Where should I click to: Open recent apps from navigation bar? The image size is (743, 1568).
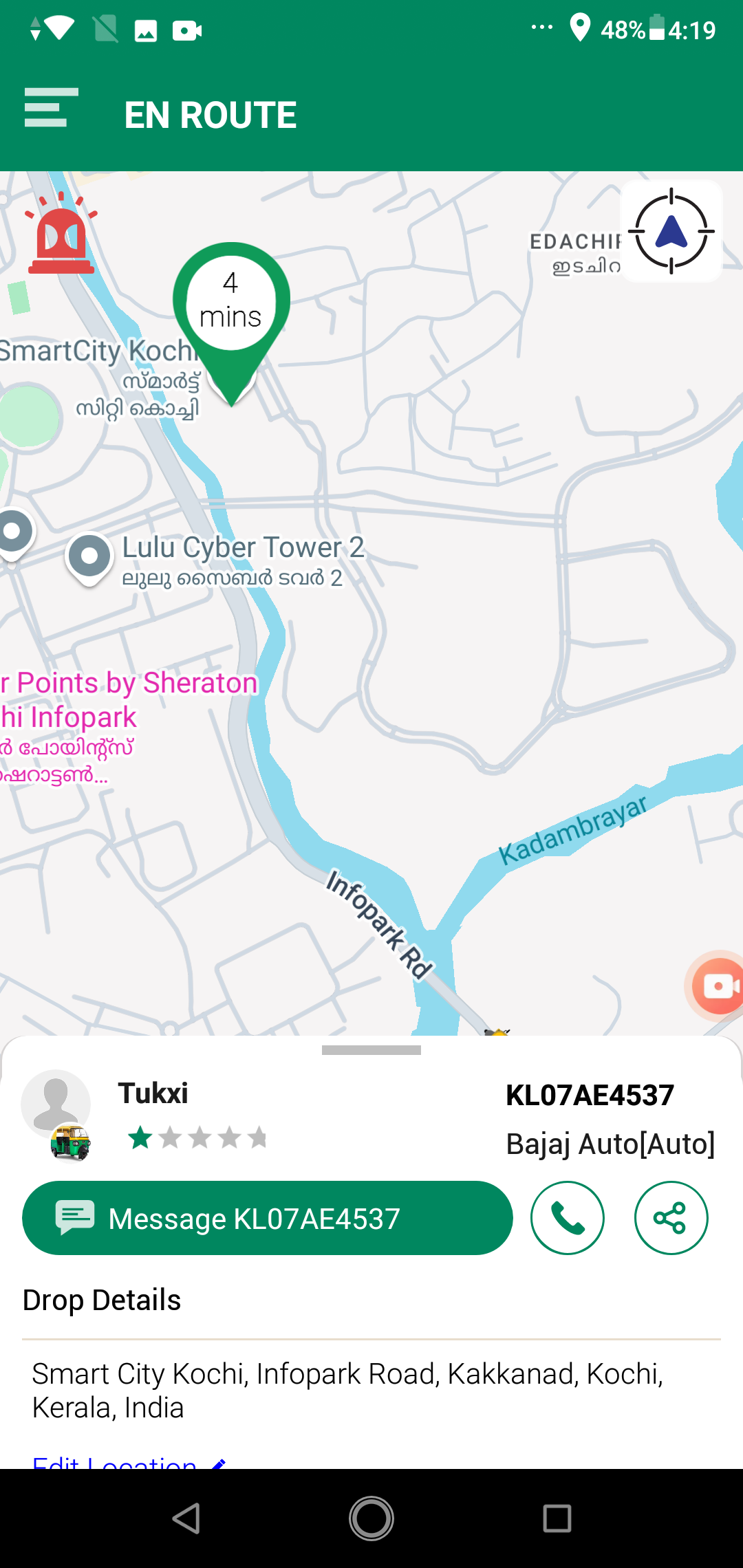point(557,1518)
